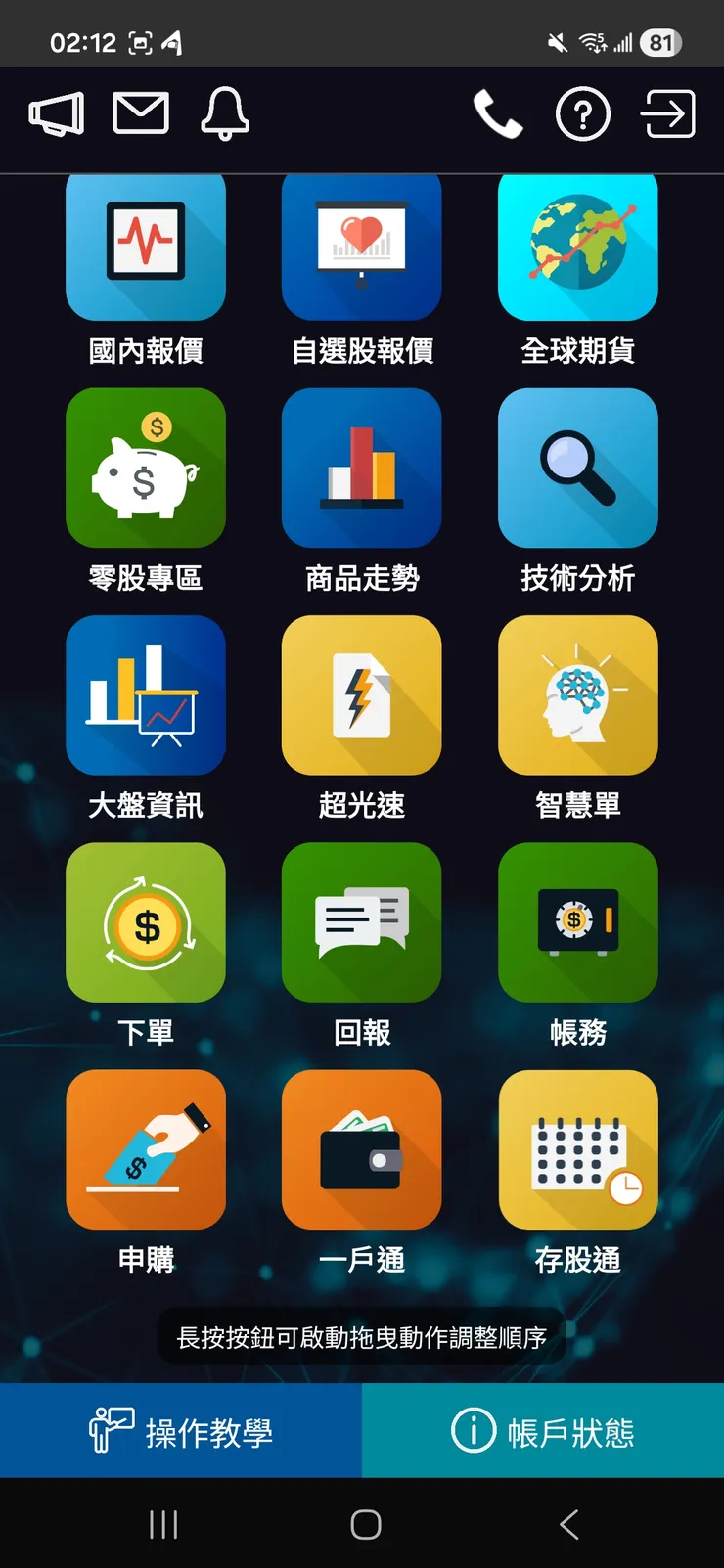724x1568 pixels.
Task: Open 全球期貨 global futures
Action: click(577, 246)
